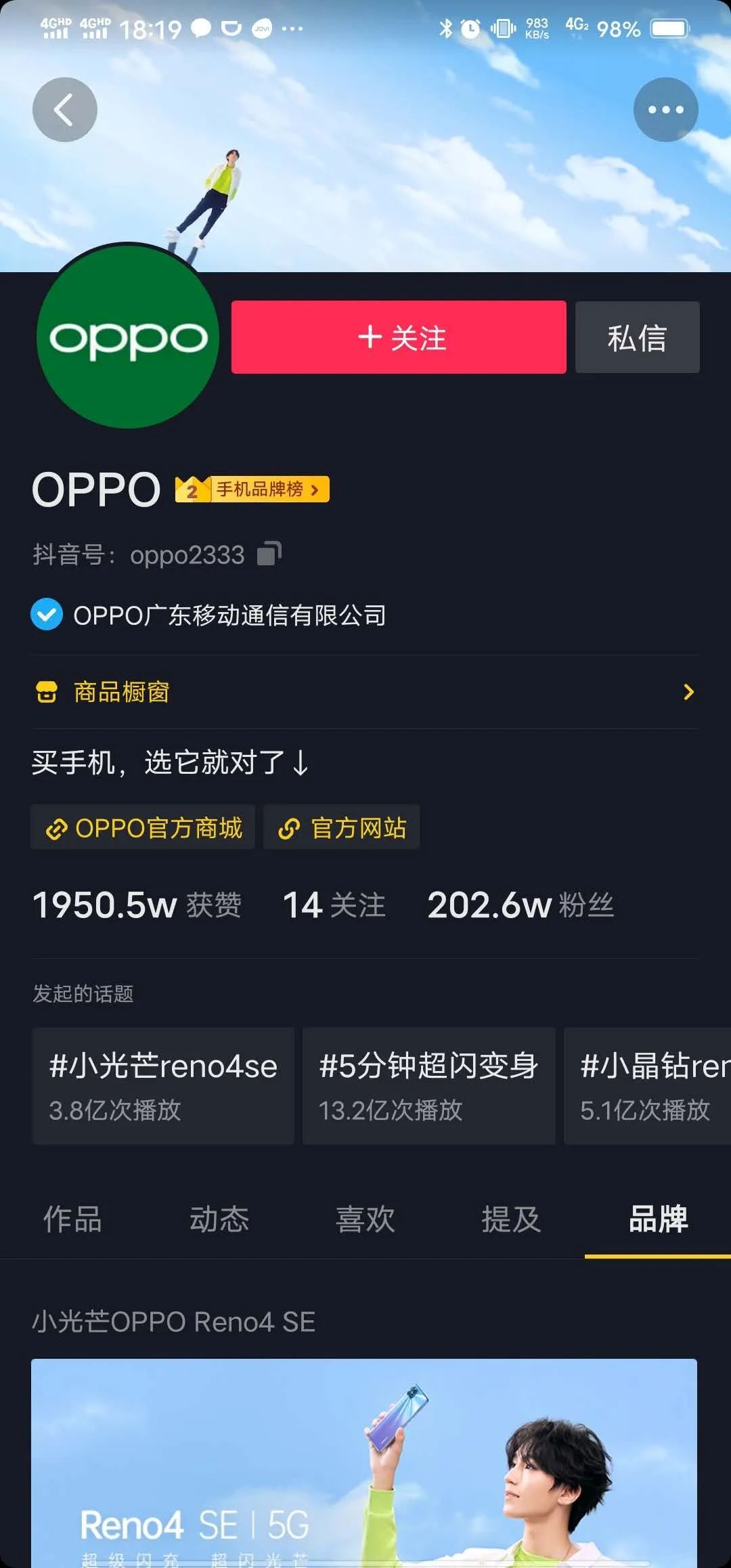Open the 手机品牌榜 ranking badge
The height and width of the screenshot is (1568, 731).
click(252, 489)
